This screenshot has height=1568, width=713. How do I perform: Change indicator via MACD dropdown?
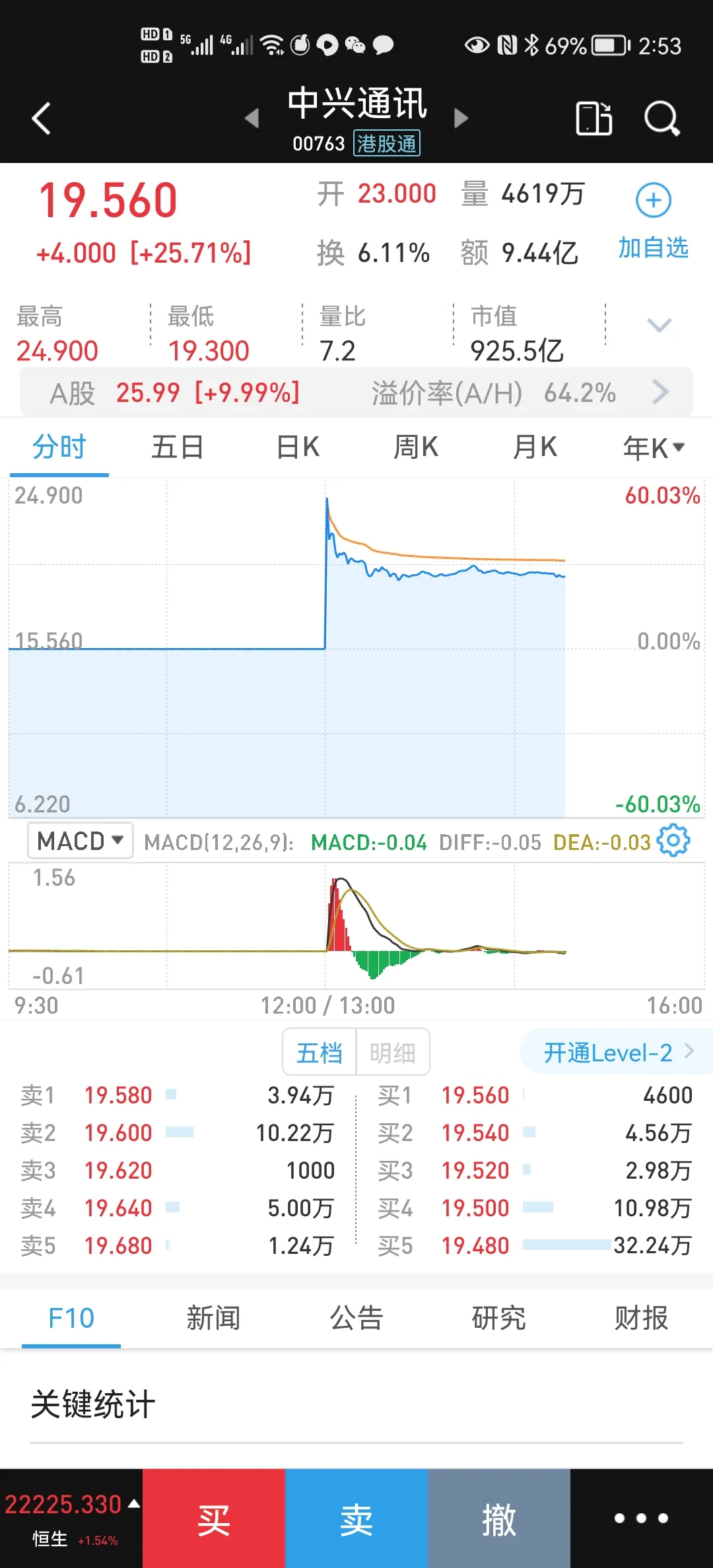pos(80,841)
